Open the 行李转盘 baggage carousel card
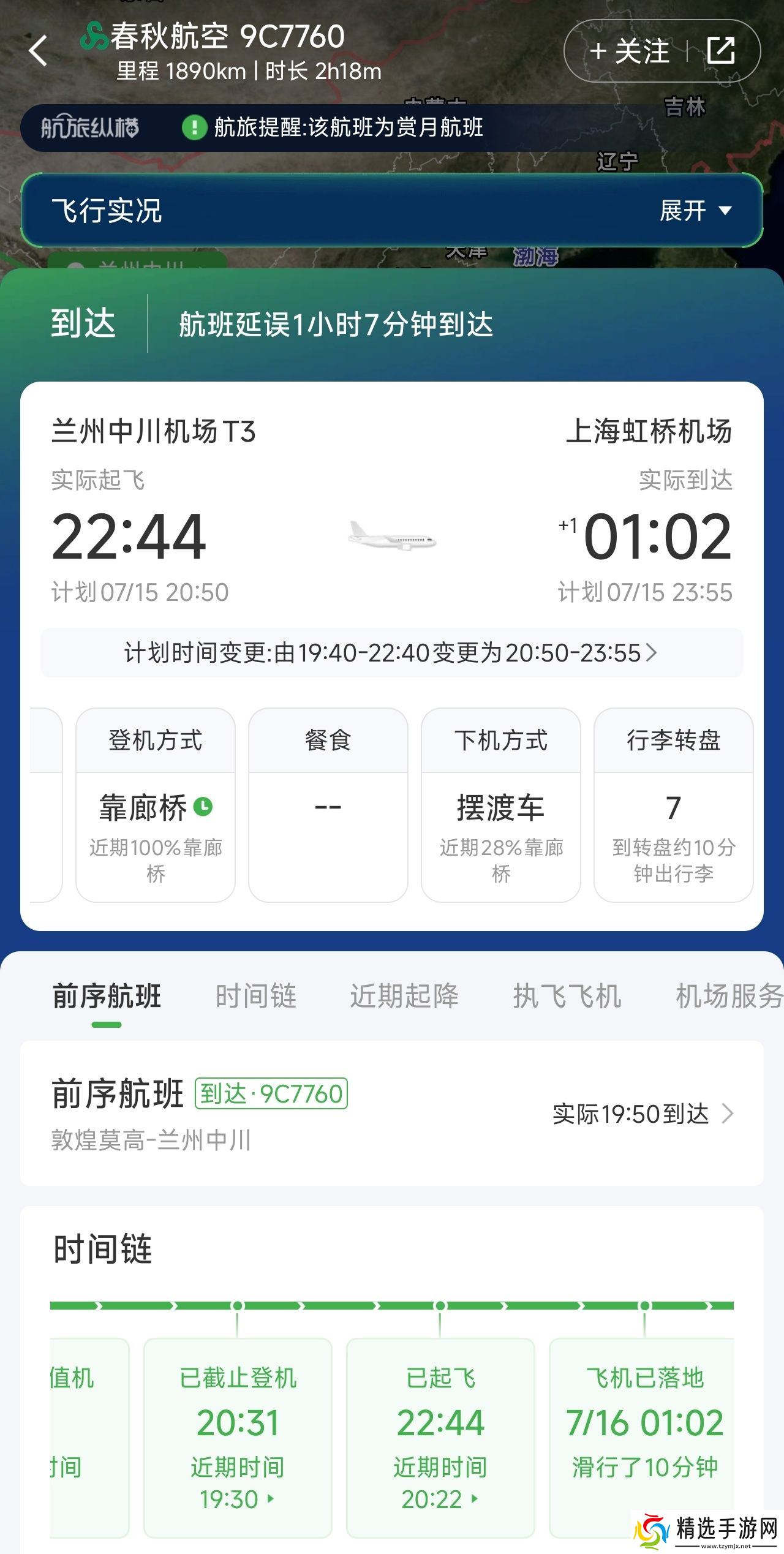 coord(673,804)
